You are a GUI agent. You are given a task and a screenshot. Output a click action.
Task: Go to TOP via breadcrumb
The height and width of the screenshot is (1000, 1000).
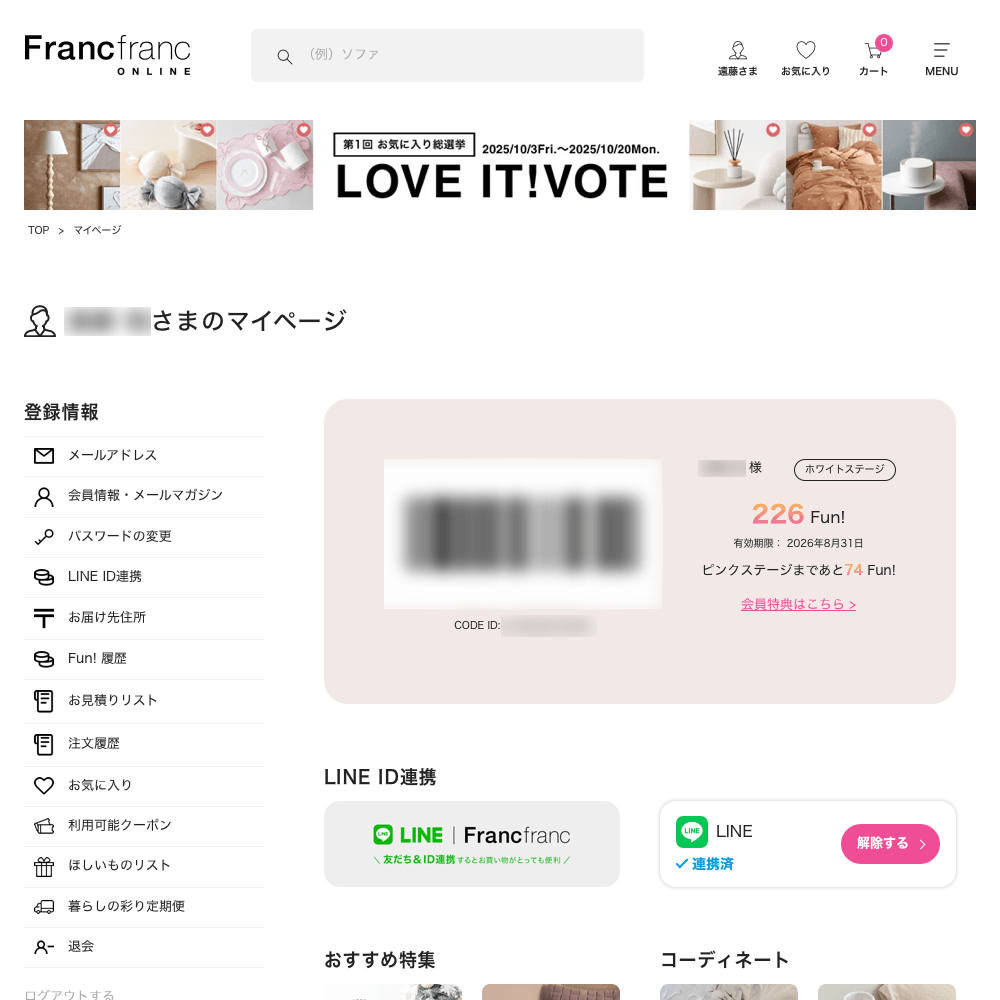pos(39,230)
